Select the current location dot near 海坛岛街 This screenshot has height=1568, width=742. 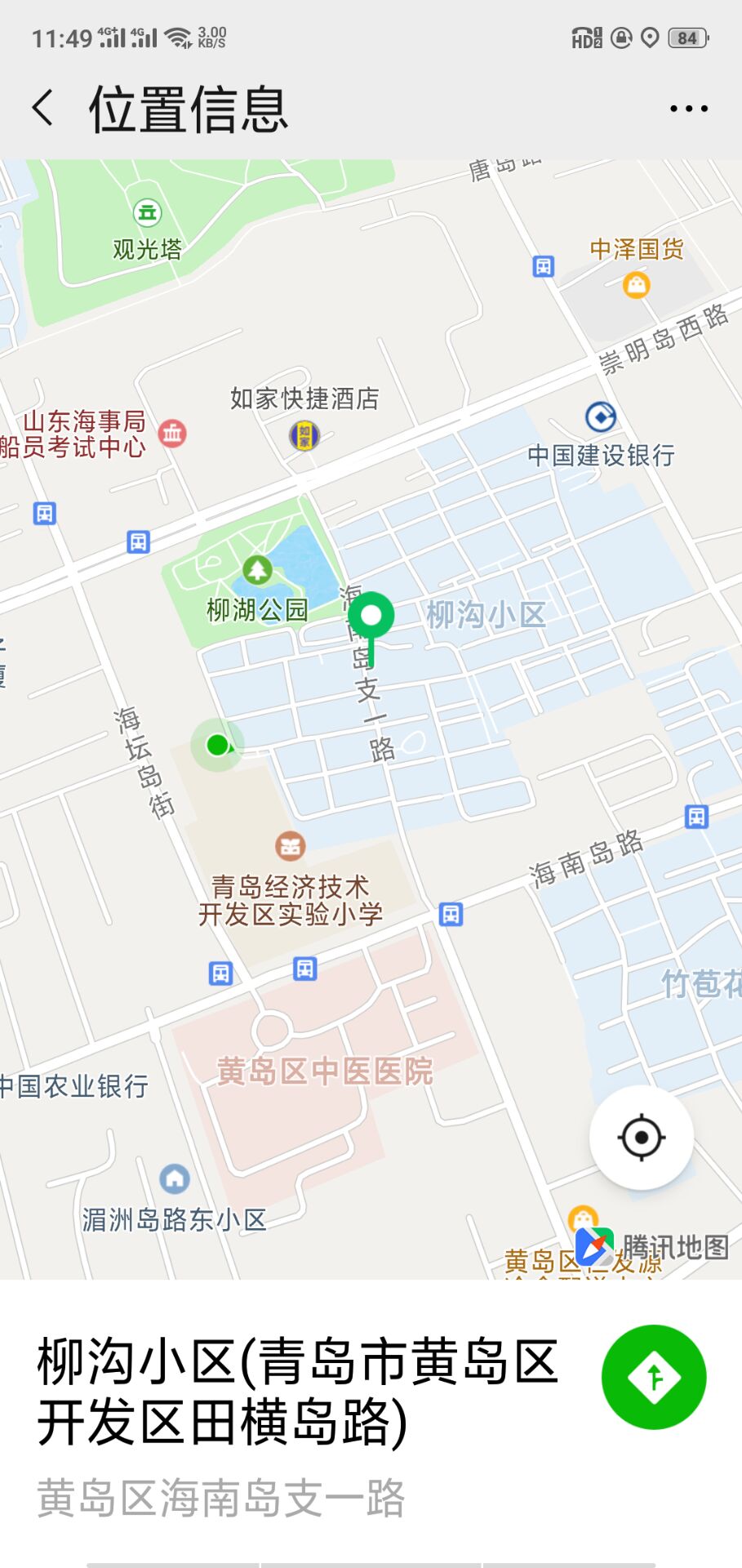[x=217, y=745]
